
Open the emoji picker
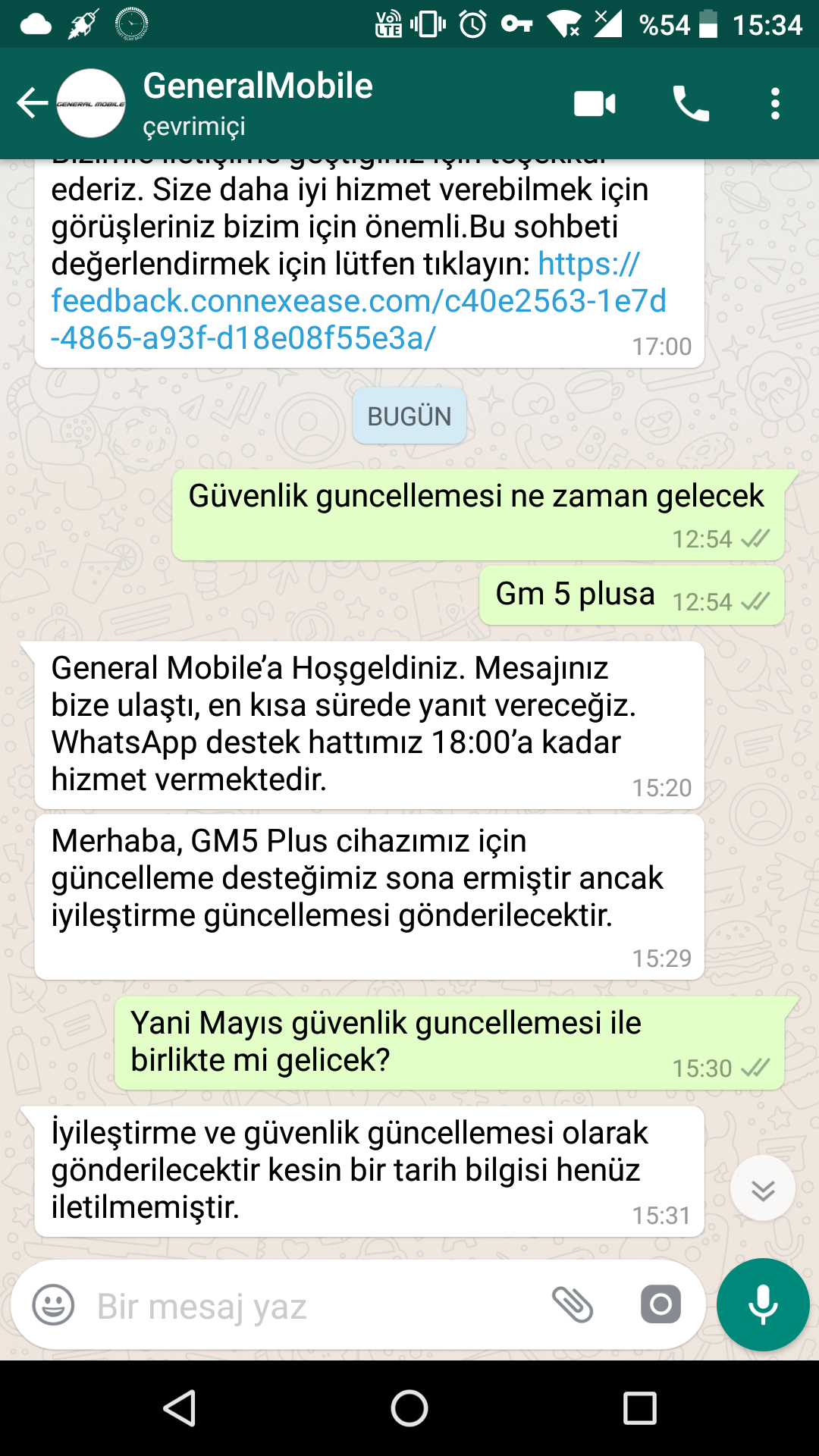point(53,1305)
